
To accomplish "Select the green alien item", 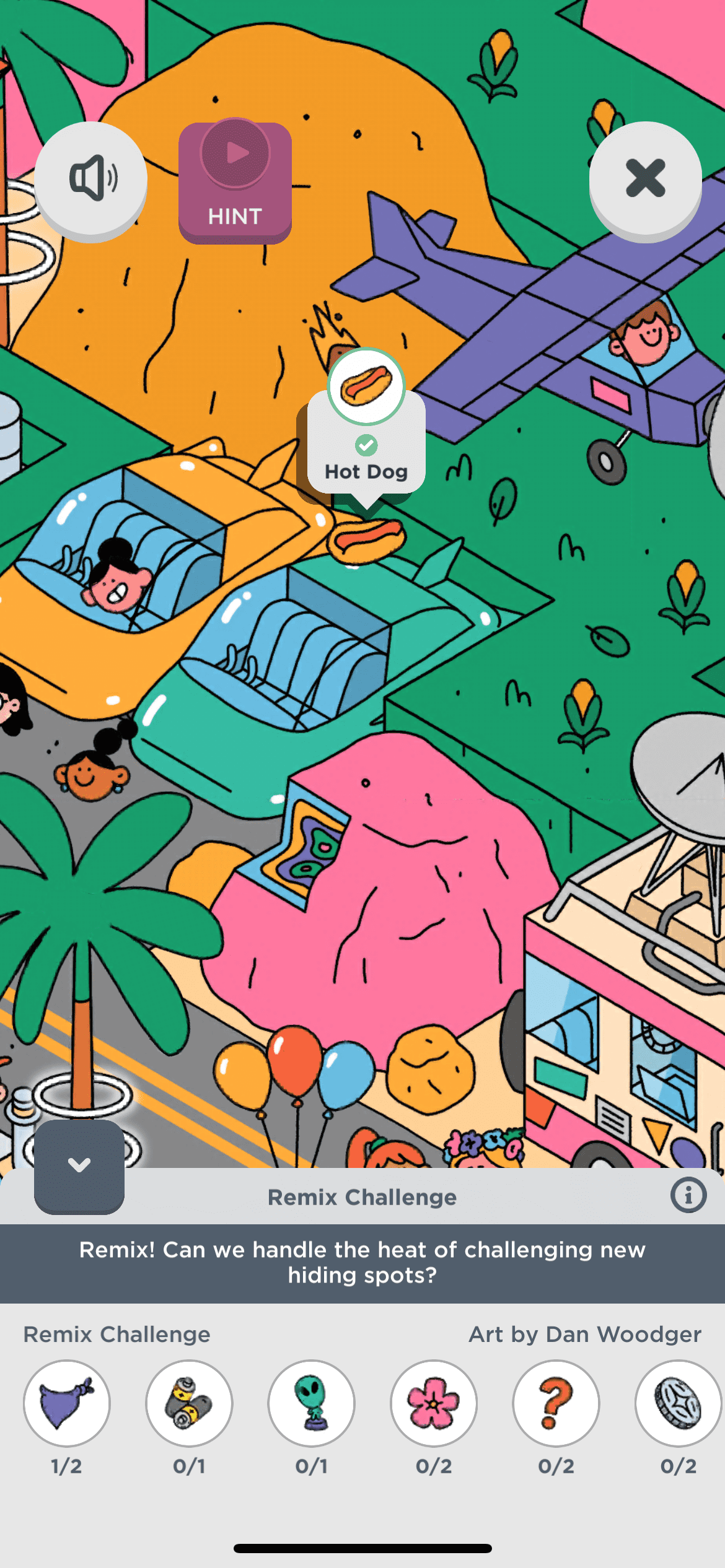I will [x=311, y=1403].
